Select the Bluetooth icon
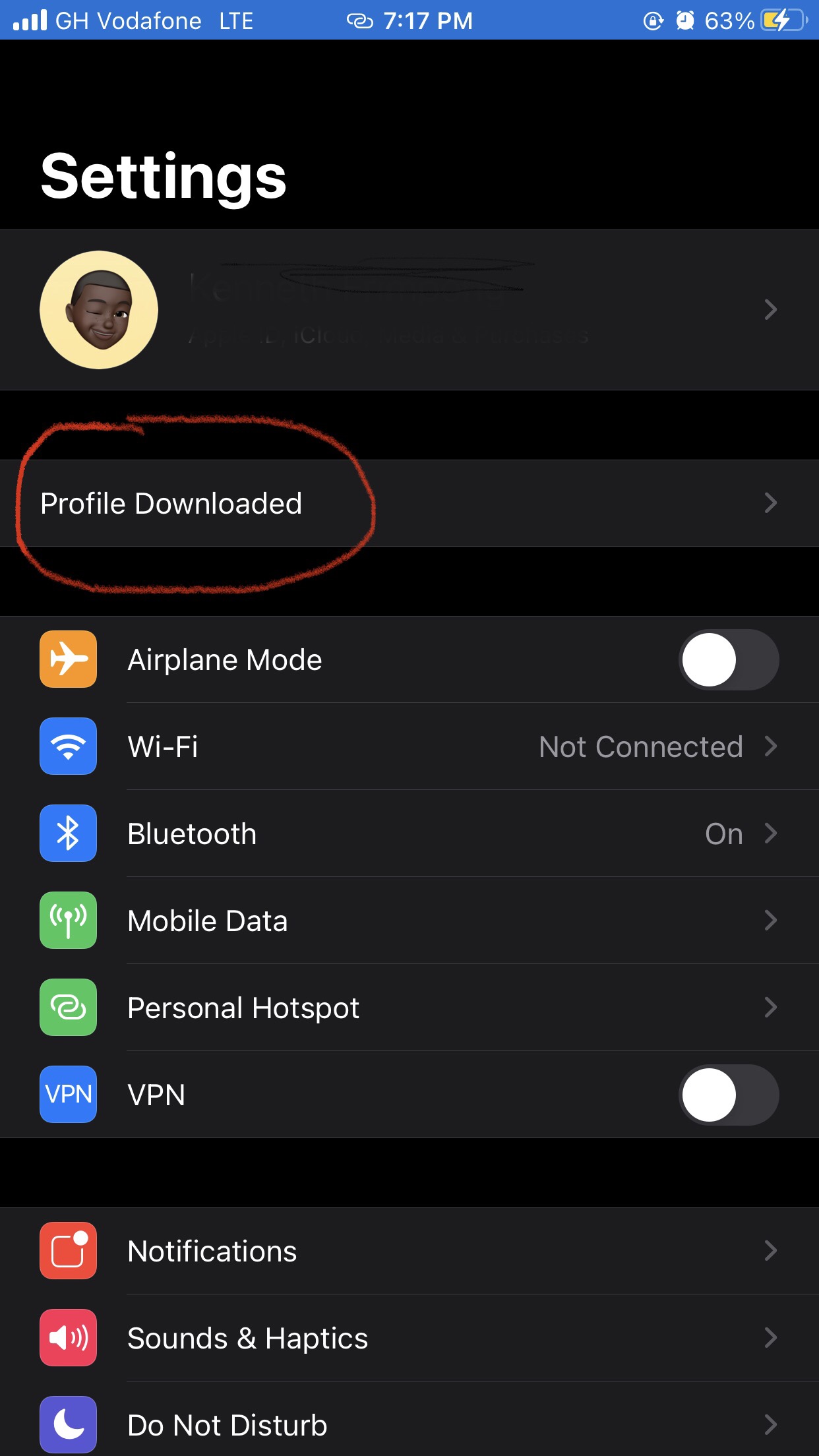Screen dimensions: 819x1456 pos(68,834)
